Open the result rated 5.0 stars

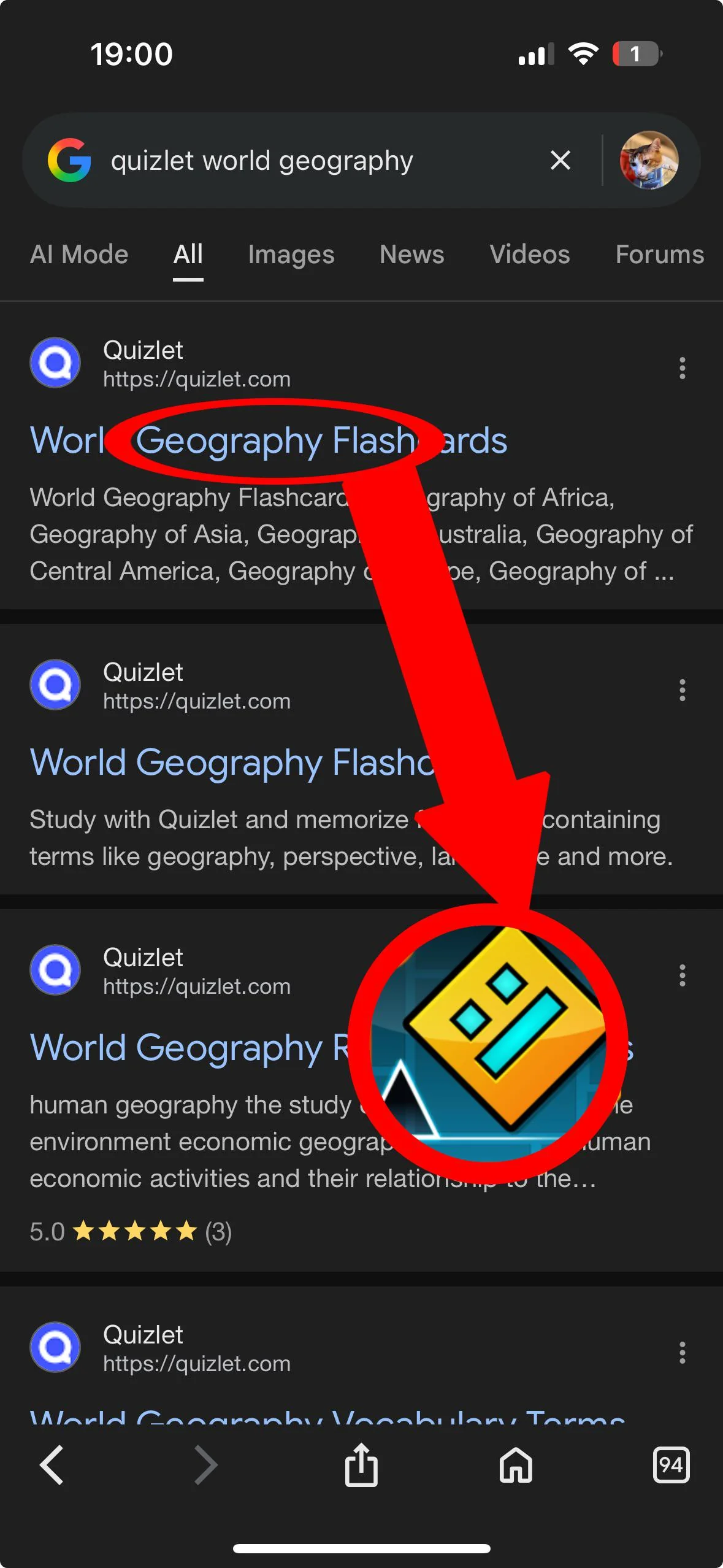(184, 1048)
